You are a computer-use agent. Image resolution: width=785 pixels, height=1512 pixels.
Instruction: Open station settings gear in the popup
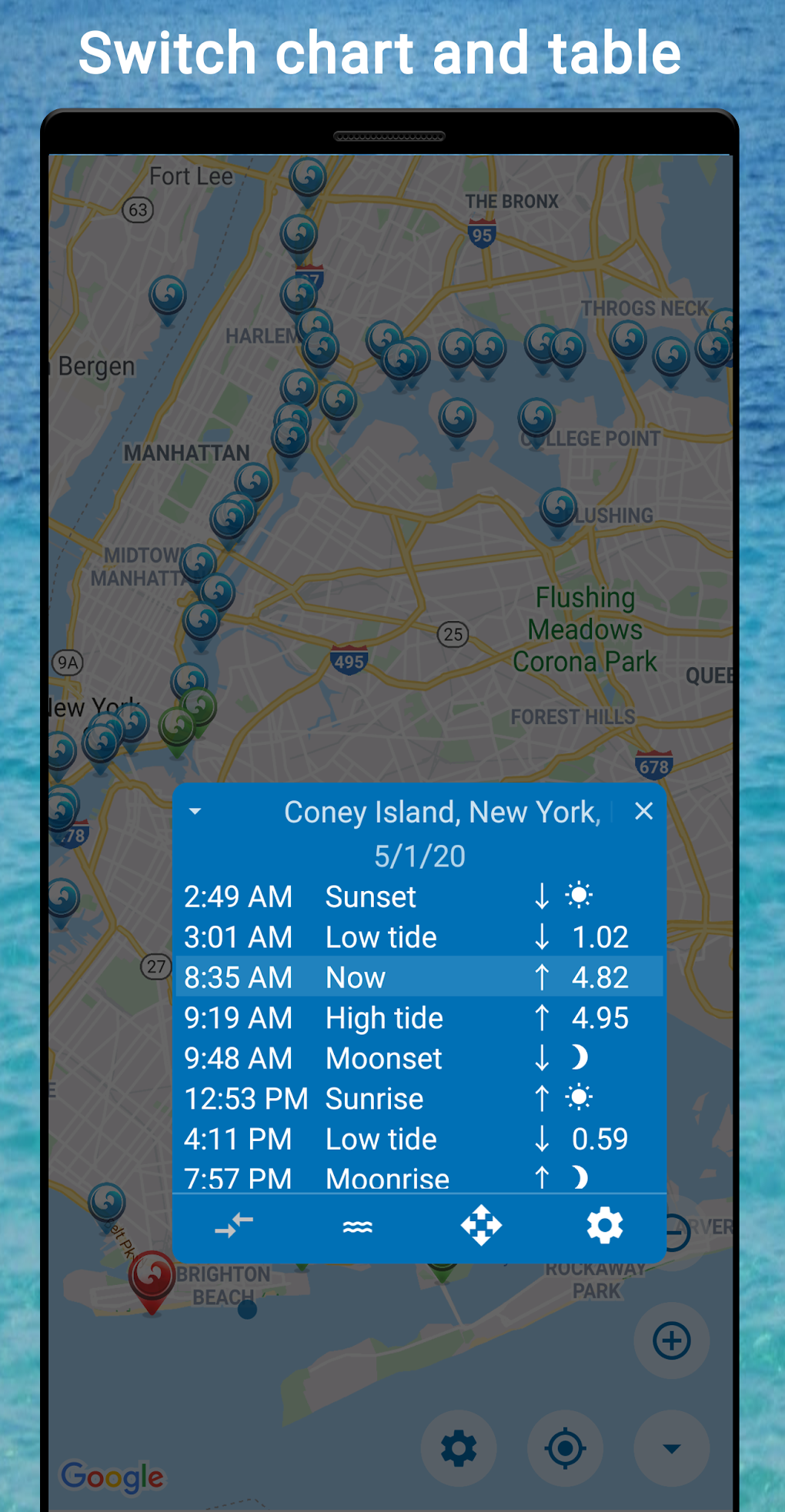point(605,1224)
